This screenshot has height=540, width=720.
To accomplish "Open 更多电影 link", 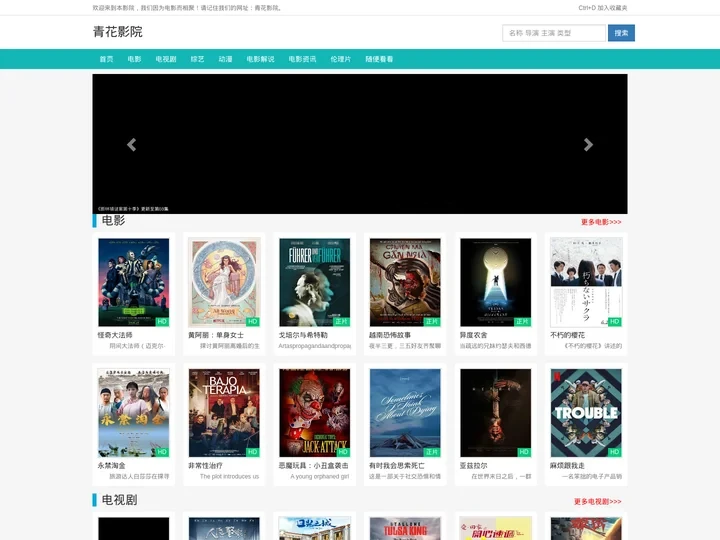I will [600, 222].
